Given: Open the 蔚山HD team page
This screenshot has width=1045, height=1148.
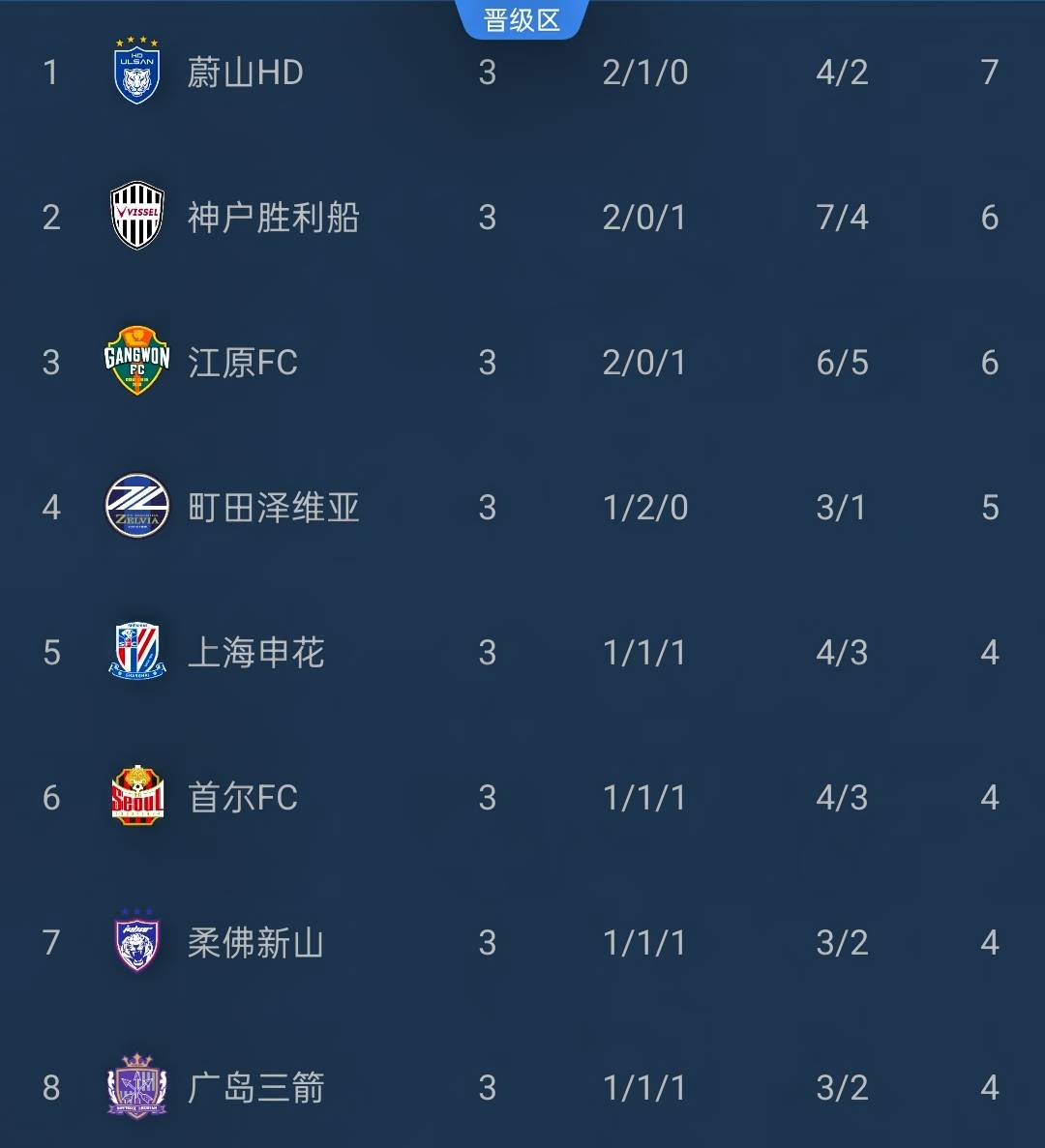Looking at the screenshot, I should (x=246, y=73).
